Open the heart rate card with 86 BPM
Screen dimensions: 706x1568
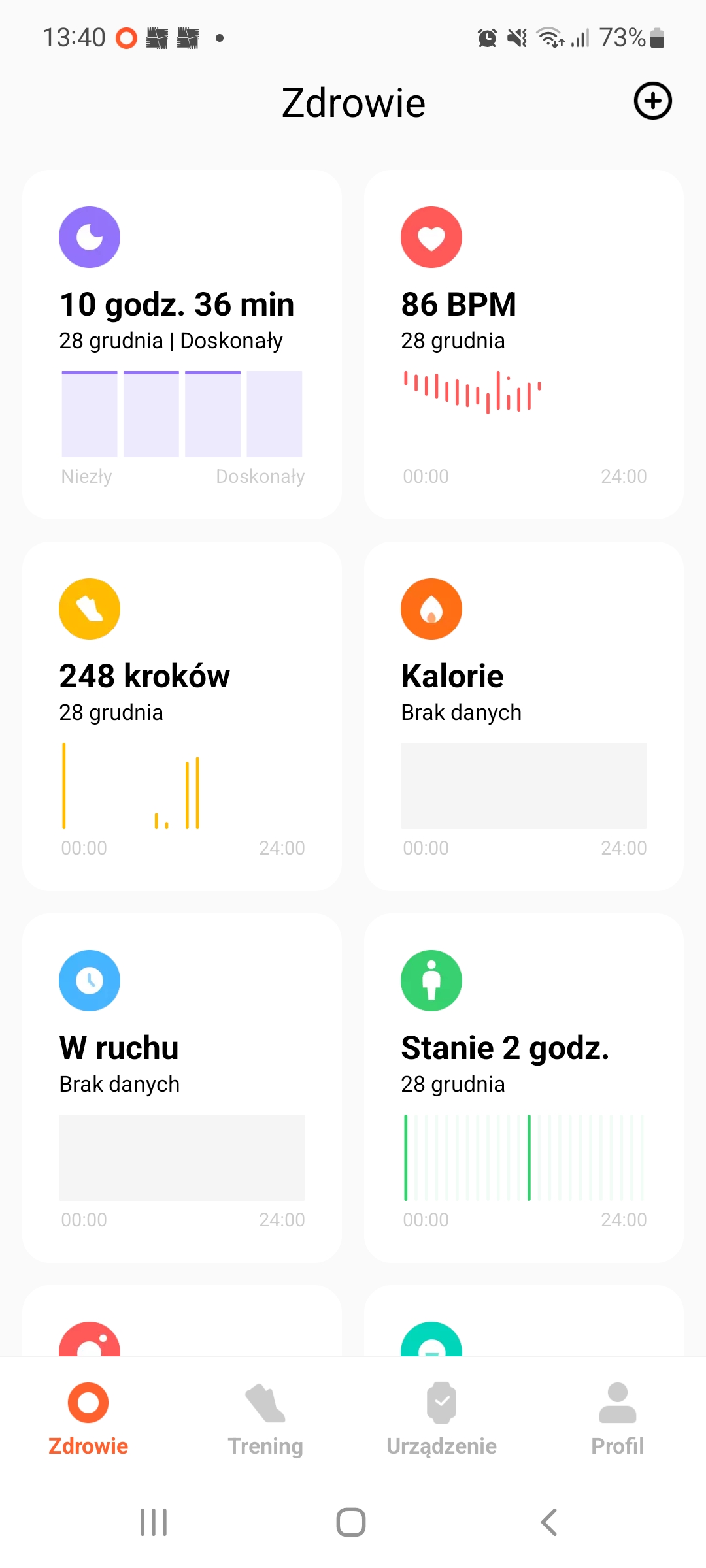point(524,344)
